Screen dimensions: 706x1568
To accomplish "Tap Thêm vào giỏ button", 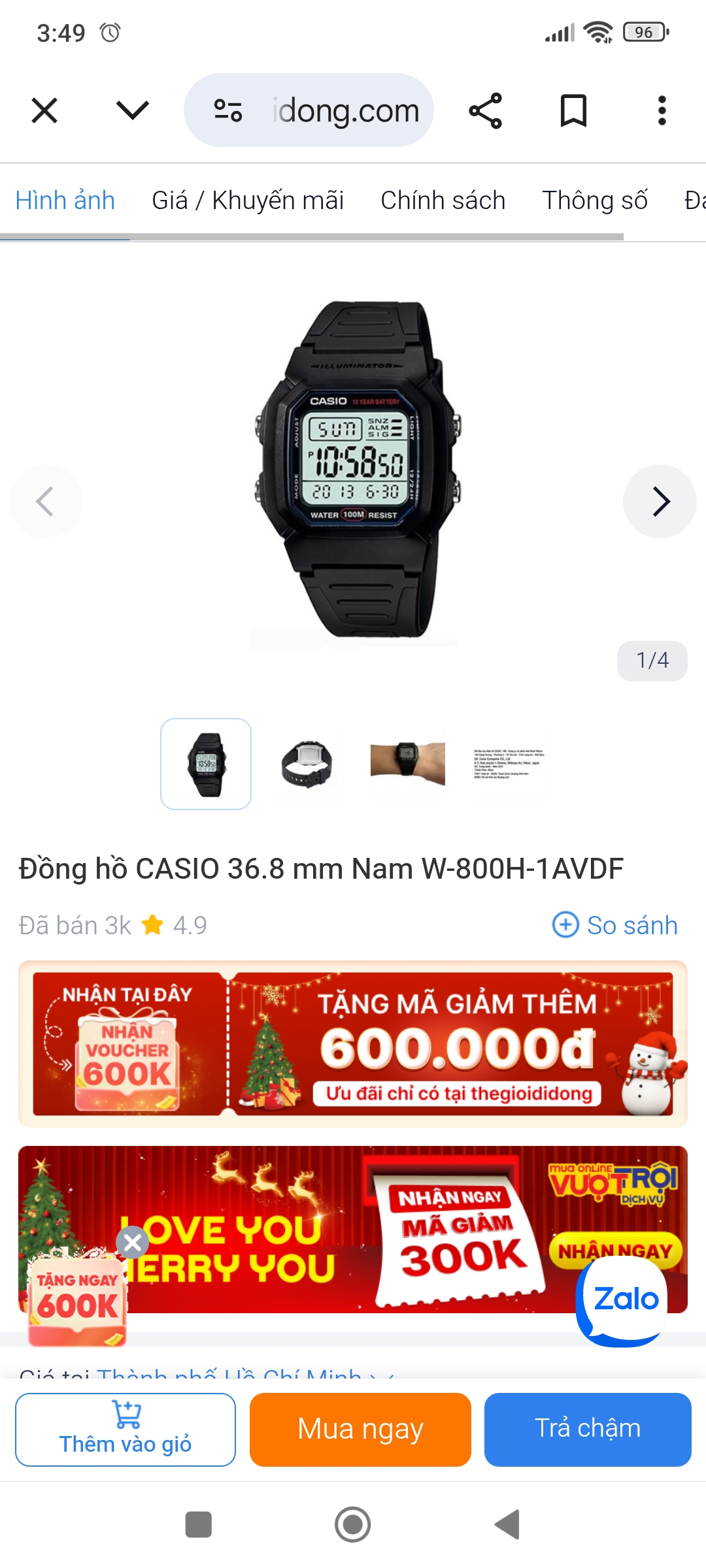I will pyautogui.click(x=126, y=1429).
